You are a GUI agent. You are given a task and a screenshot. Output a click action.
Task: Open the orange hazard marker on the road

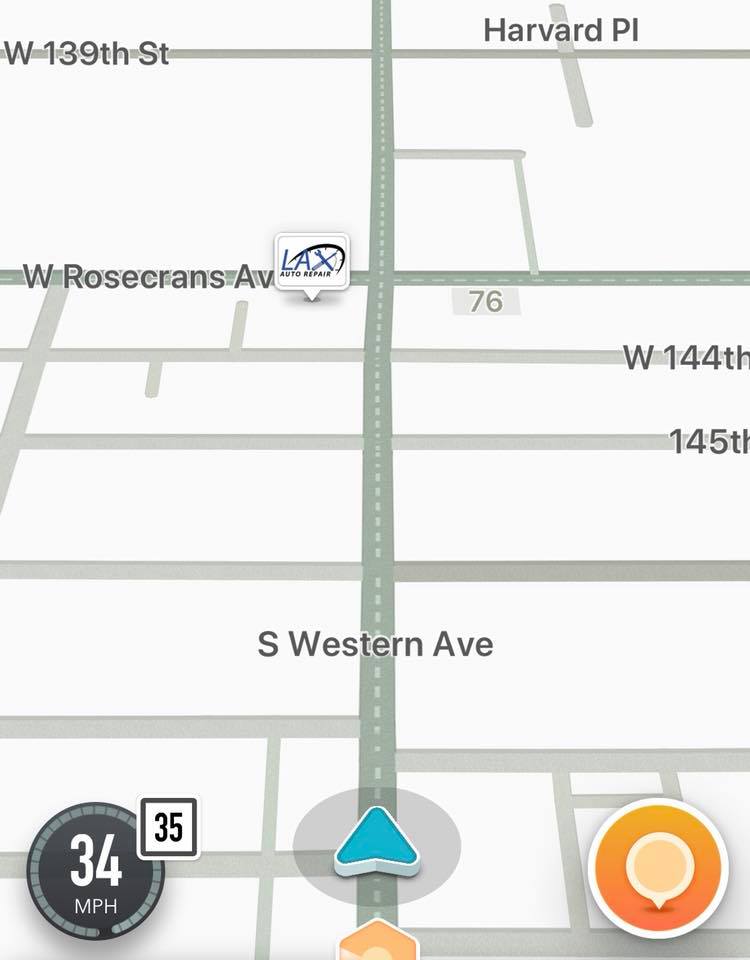pos(378,940)
